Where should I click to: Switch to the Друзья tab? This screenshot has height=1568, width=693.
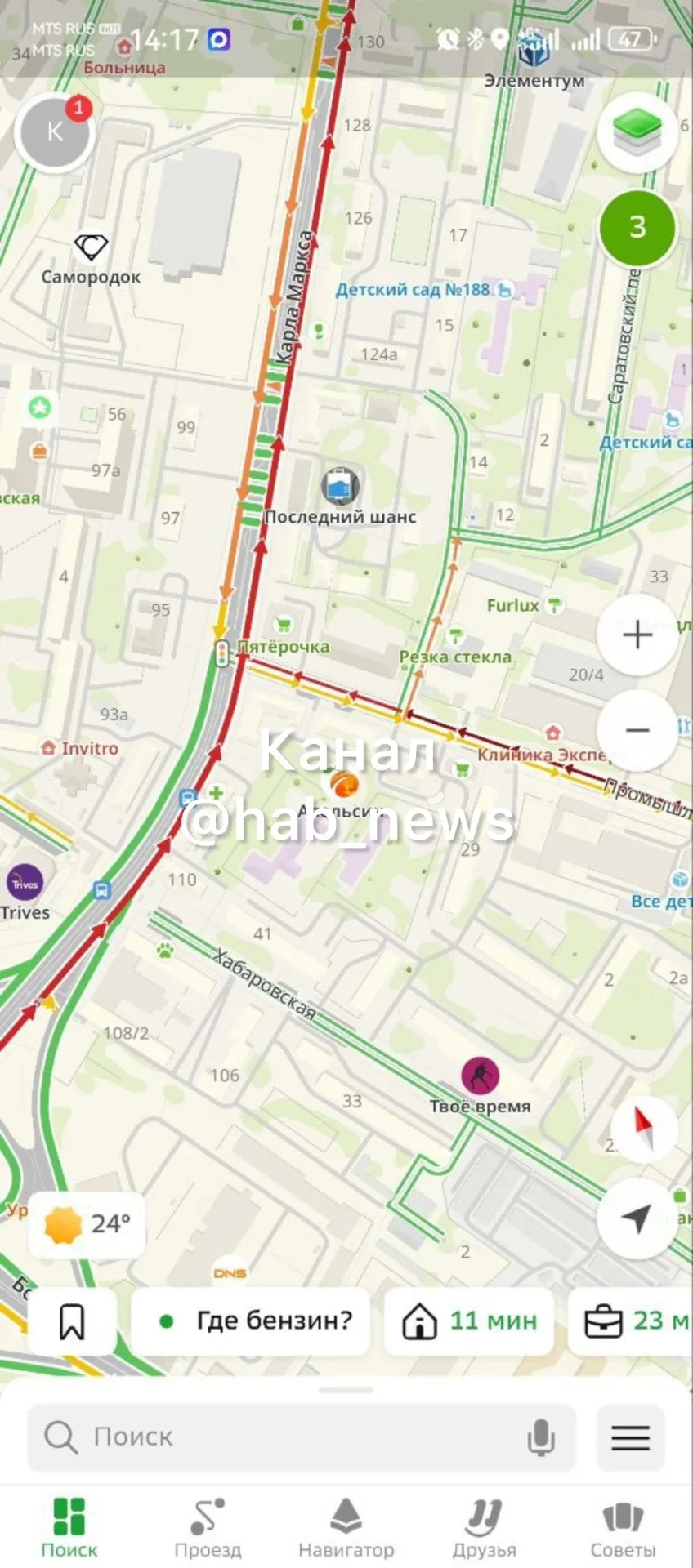(484, 1528)
